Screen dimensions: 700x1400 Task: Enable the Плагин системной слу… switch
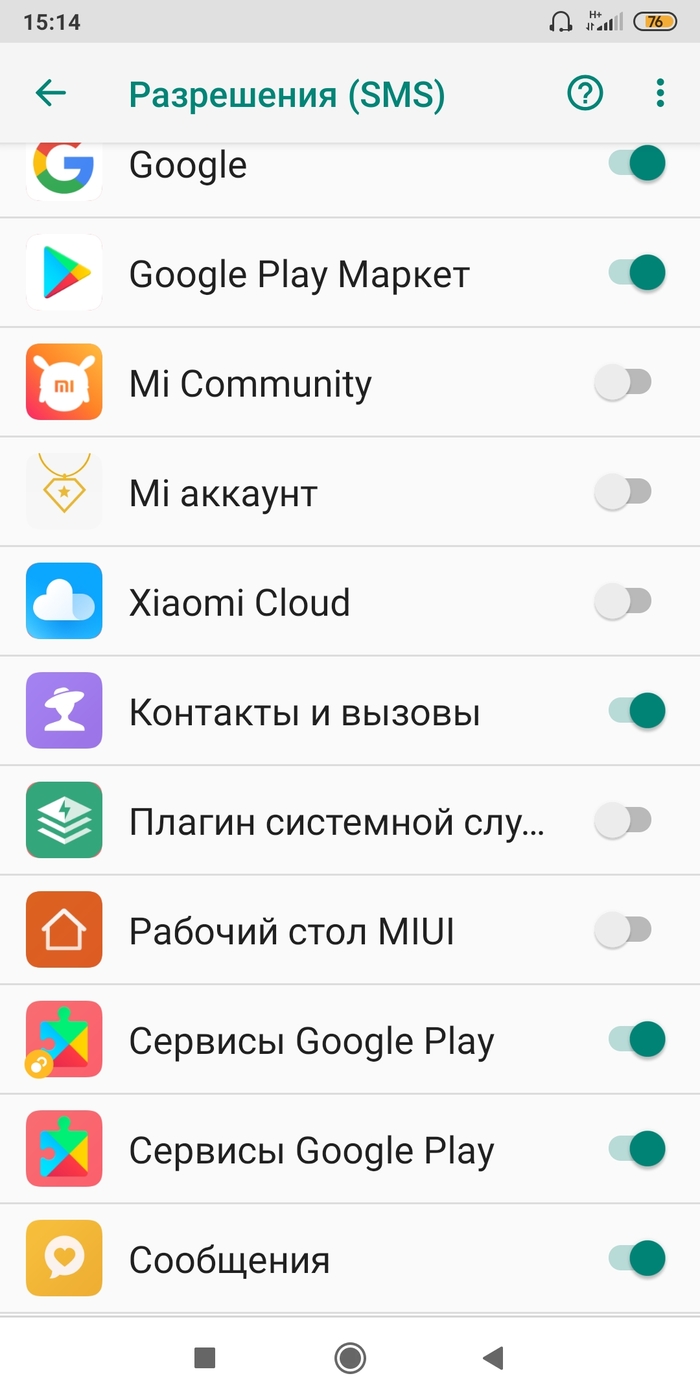click(x=624, y=821)
